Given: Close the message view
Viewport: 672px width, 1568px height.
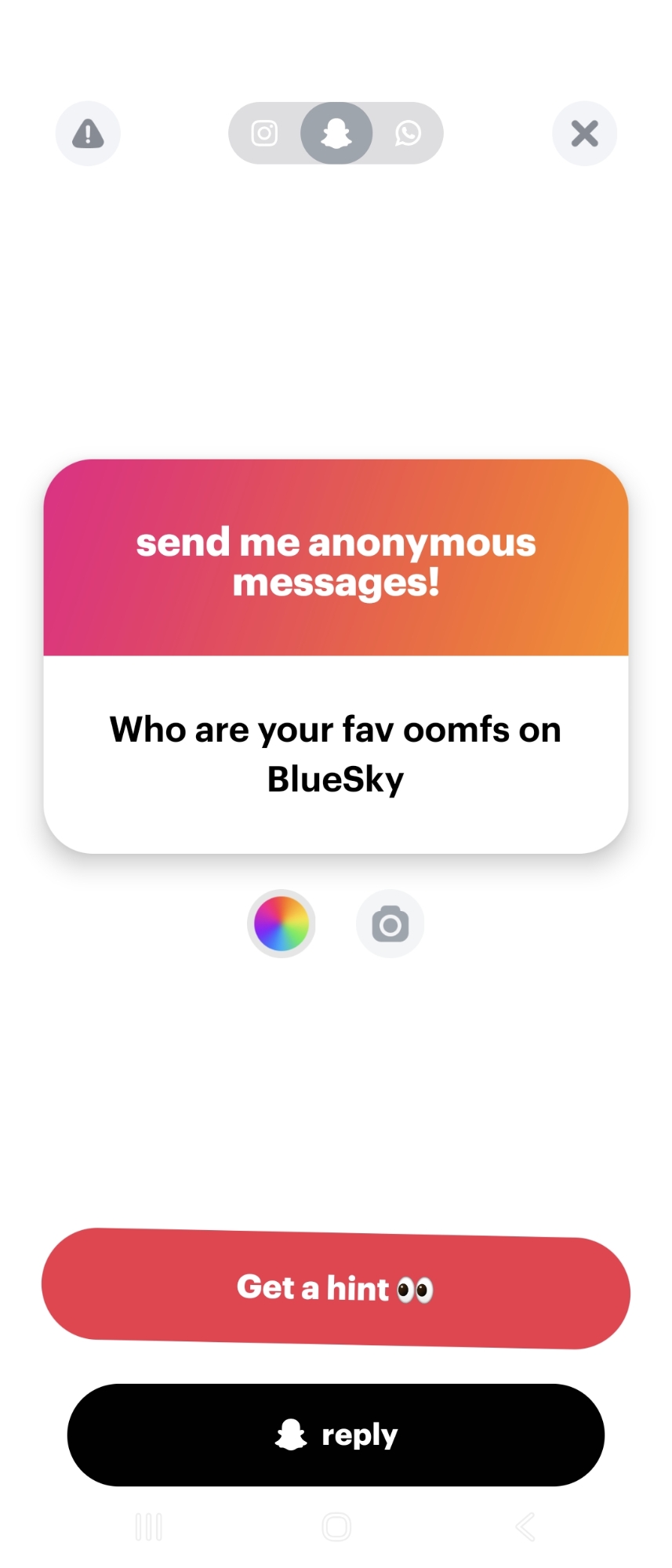Looking at the screenshot, I should tap(584, 133).
